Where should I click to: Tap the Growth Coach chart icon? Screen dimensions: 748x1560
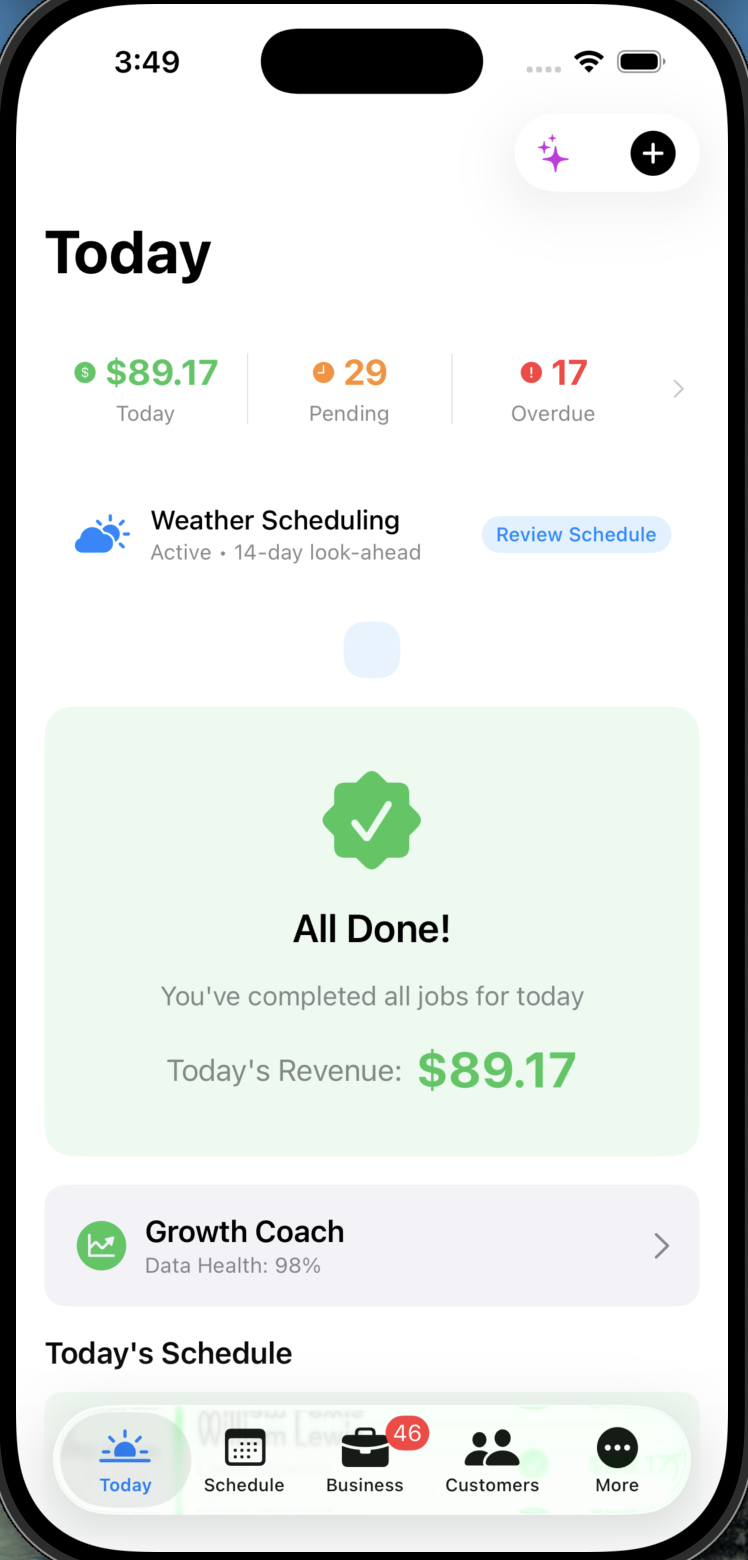(101, 1246)
